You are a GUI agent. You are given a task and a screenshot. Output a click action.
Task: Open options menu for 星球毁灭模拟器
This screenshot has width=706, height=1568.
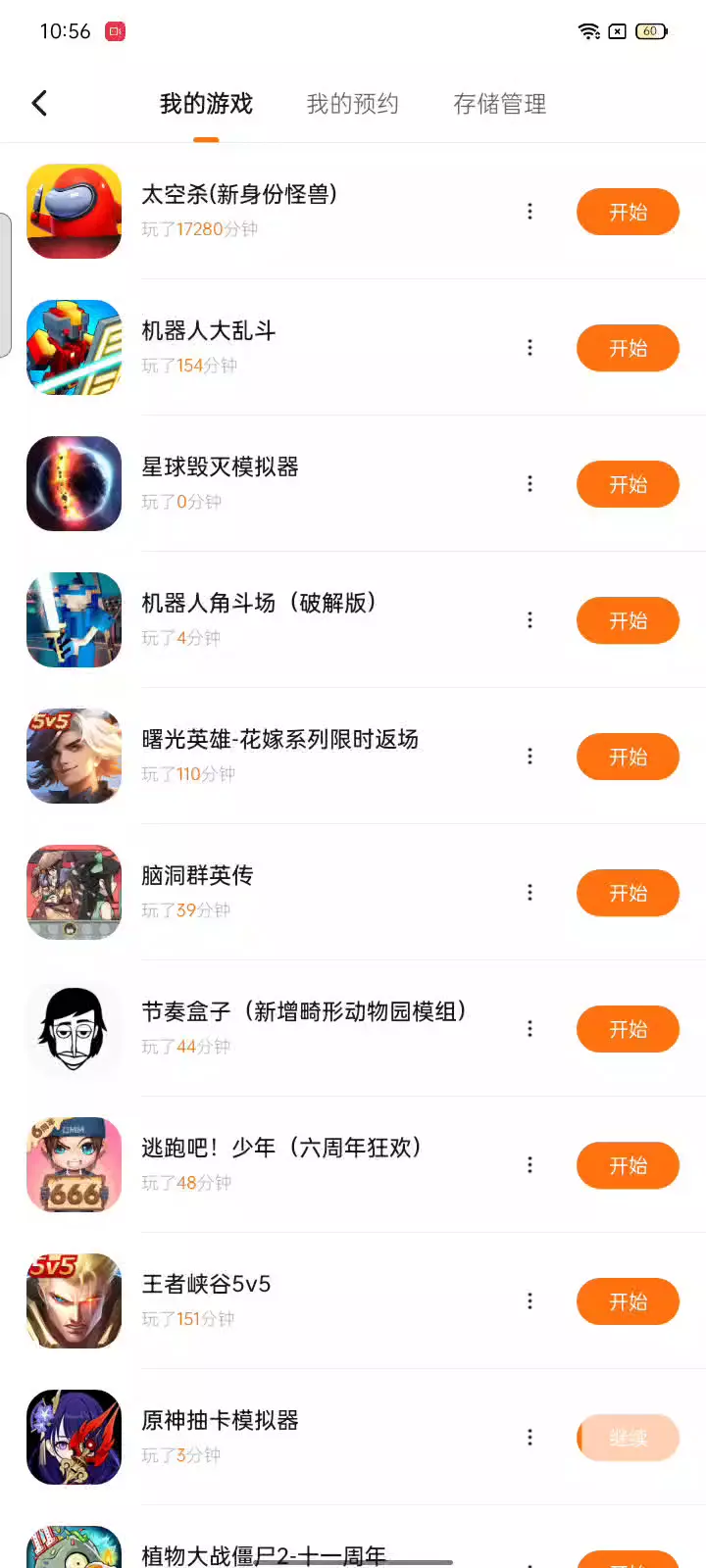[x=530, y=484]
